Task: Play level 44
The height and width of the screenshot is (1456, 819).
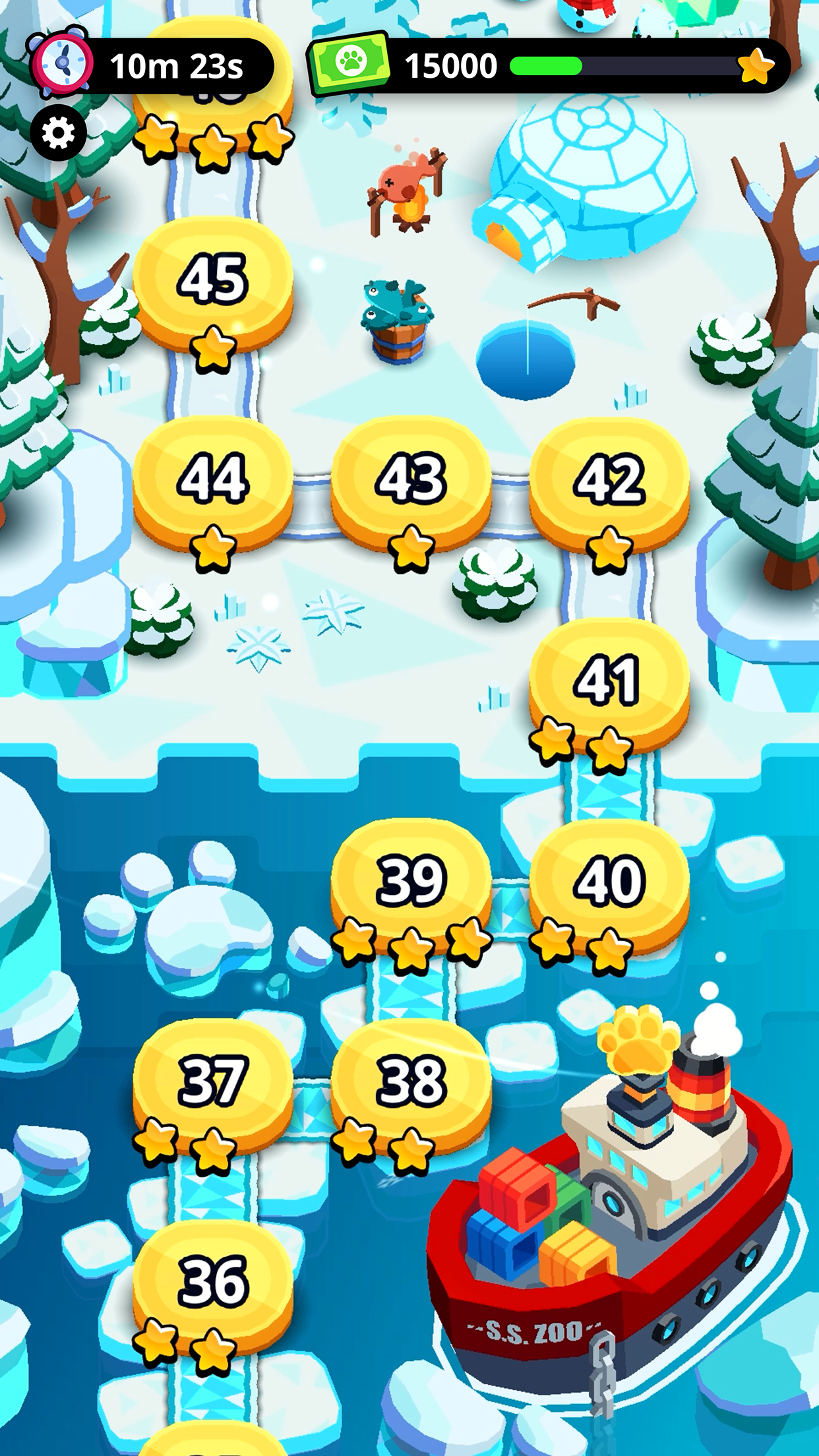Action: click(212, 479)
